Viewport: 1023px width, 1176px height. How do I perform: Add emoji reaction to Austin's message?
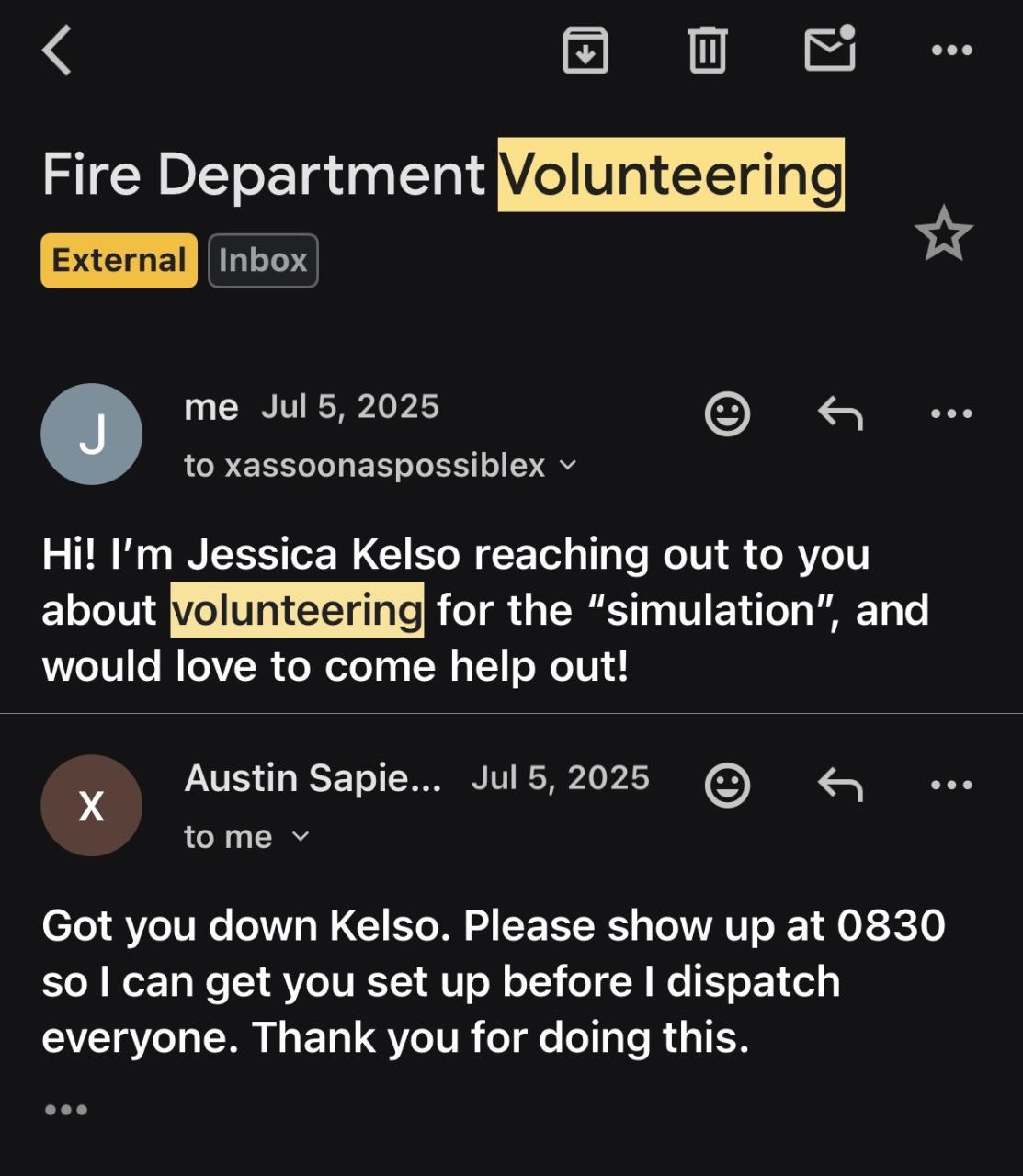[727, 786]
